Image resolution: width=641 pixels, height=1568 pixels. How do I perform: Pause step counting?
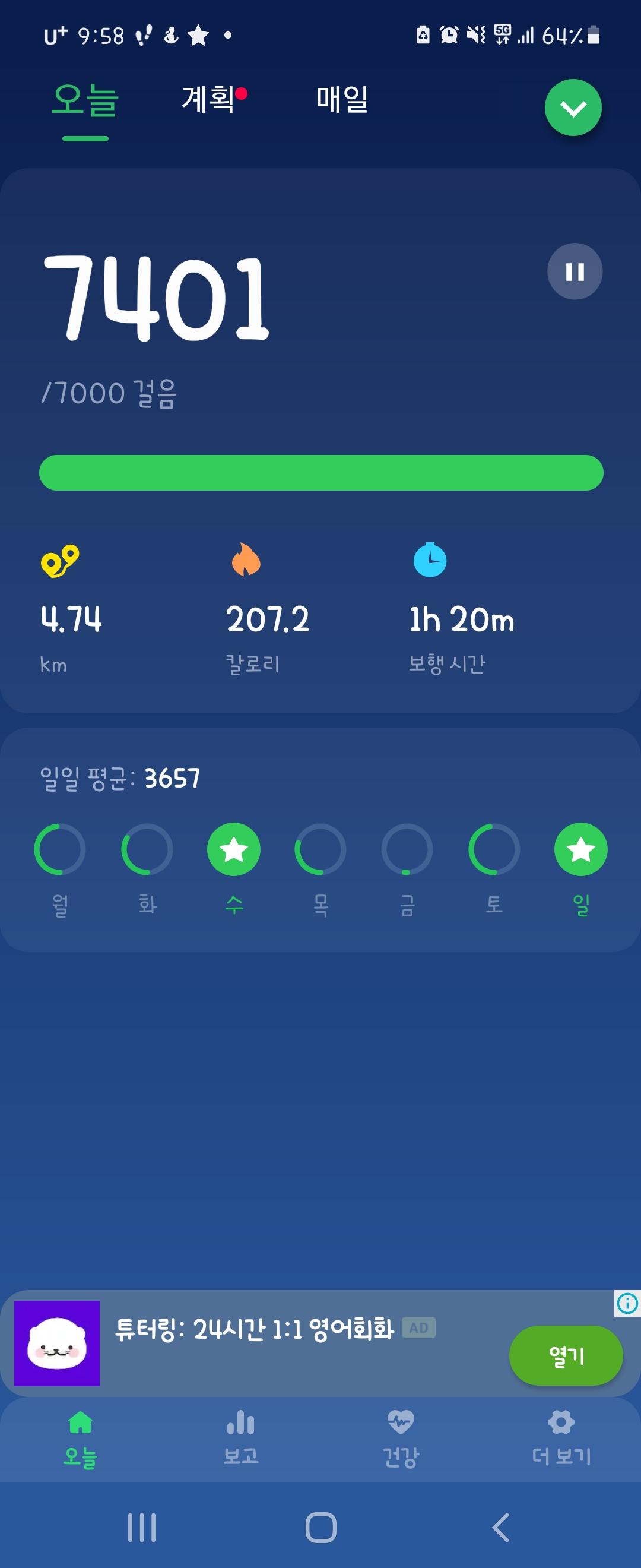click(575, 271)
